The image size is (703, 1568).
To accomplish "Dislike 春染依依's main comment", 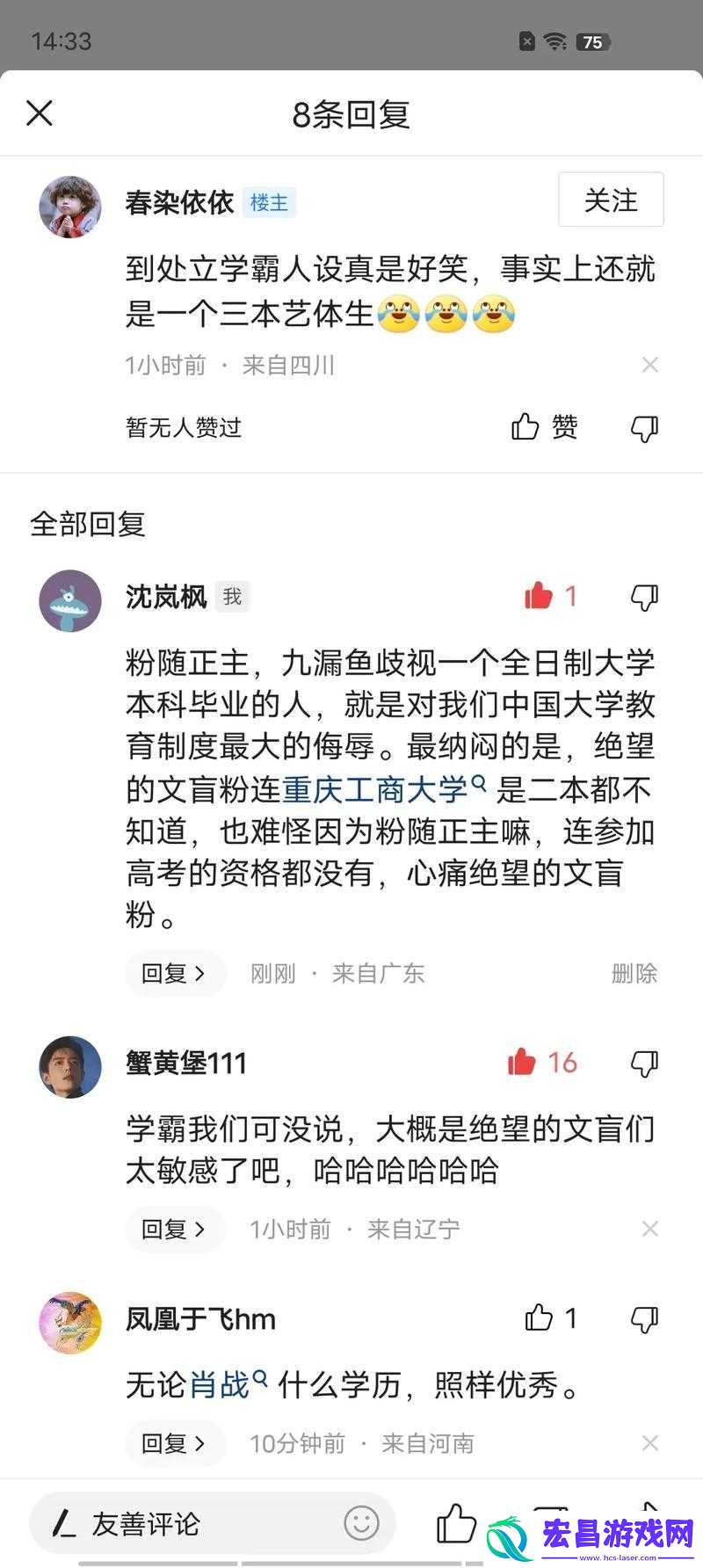I will point(644,428).
